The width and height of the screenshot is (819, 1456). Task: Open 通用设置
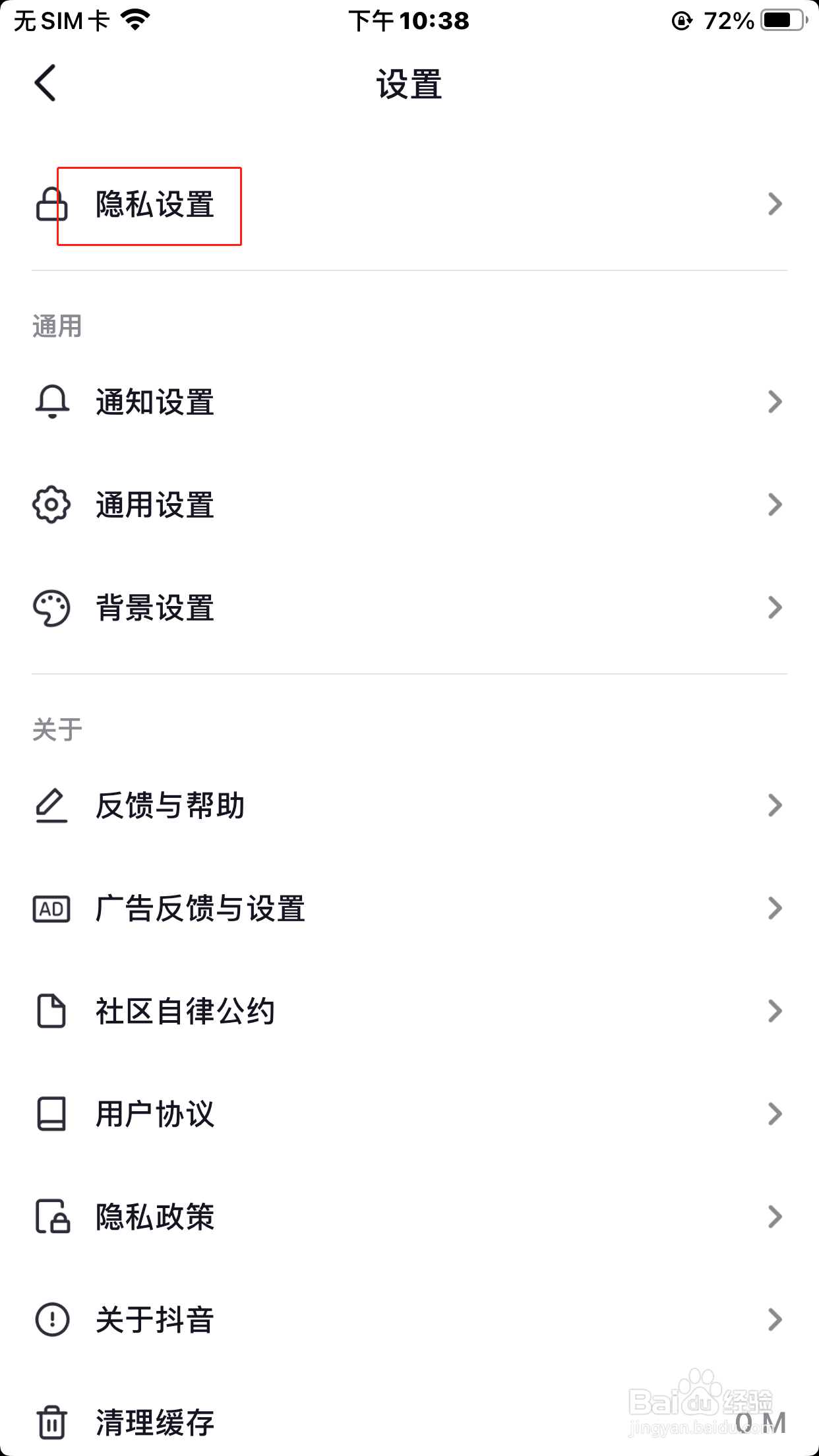tap(409, 505)
